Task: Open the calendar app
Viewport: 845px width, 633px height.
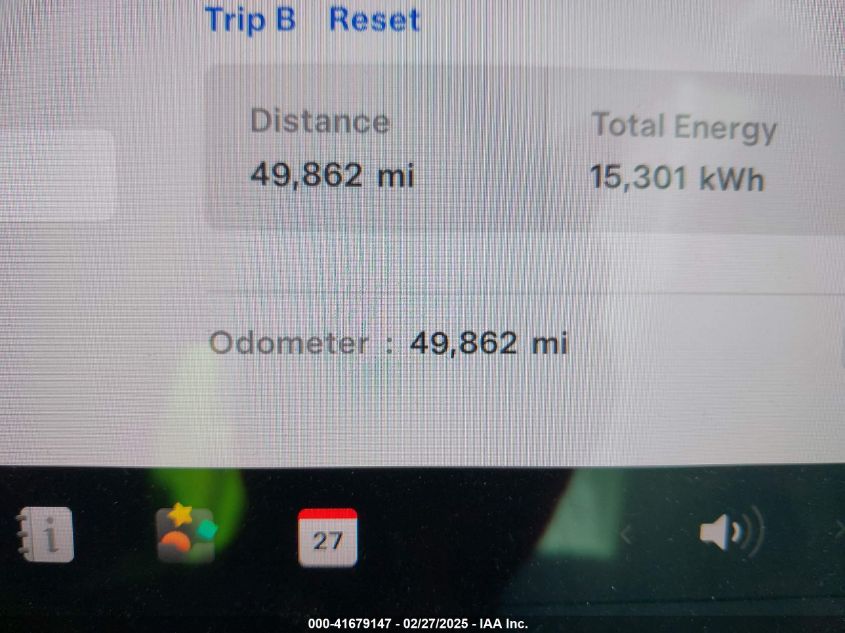Action: click(x=327, y=538)
